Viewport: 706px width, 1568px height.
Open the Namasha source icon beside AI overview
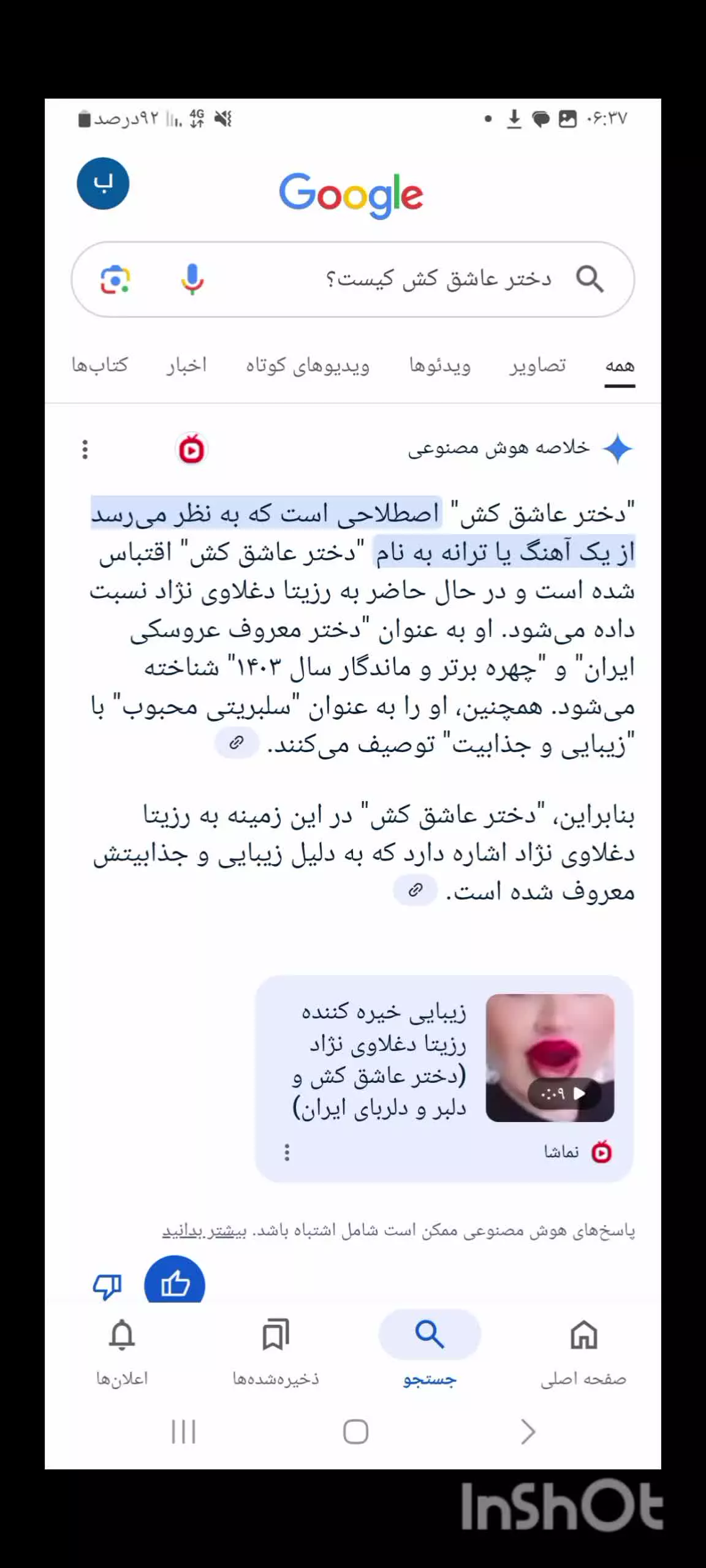[x=191, y=450]
